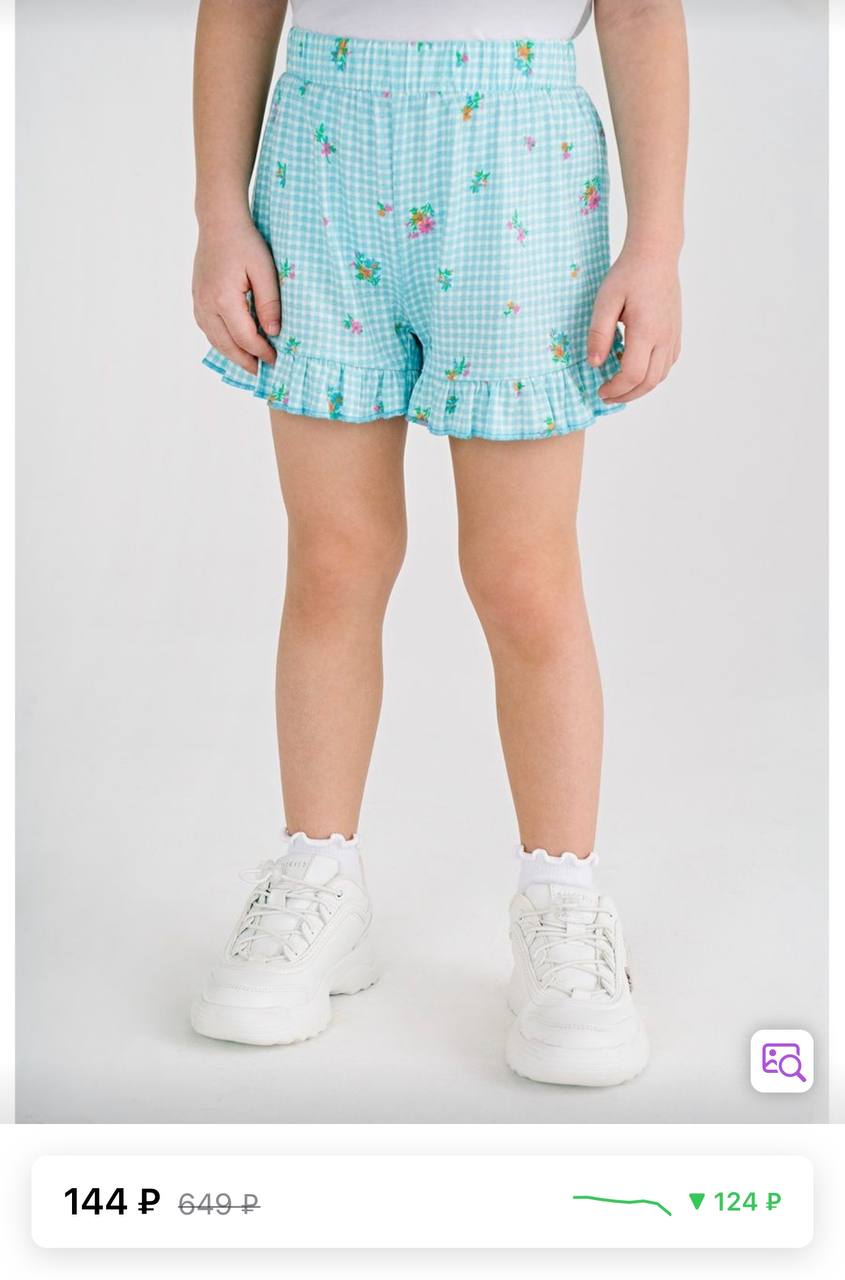This screenshot has height=1280, width=845.
Task: Find similar items by image search
Action: pos(781,1061)
